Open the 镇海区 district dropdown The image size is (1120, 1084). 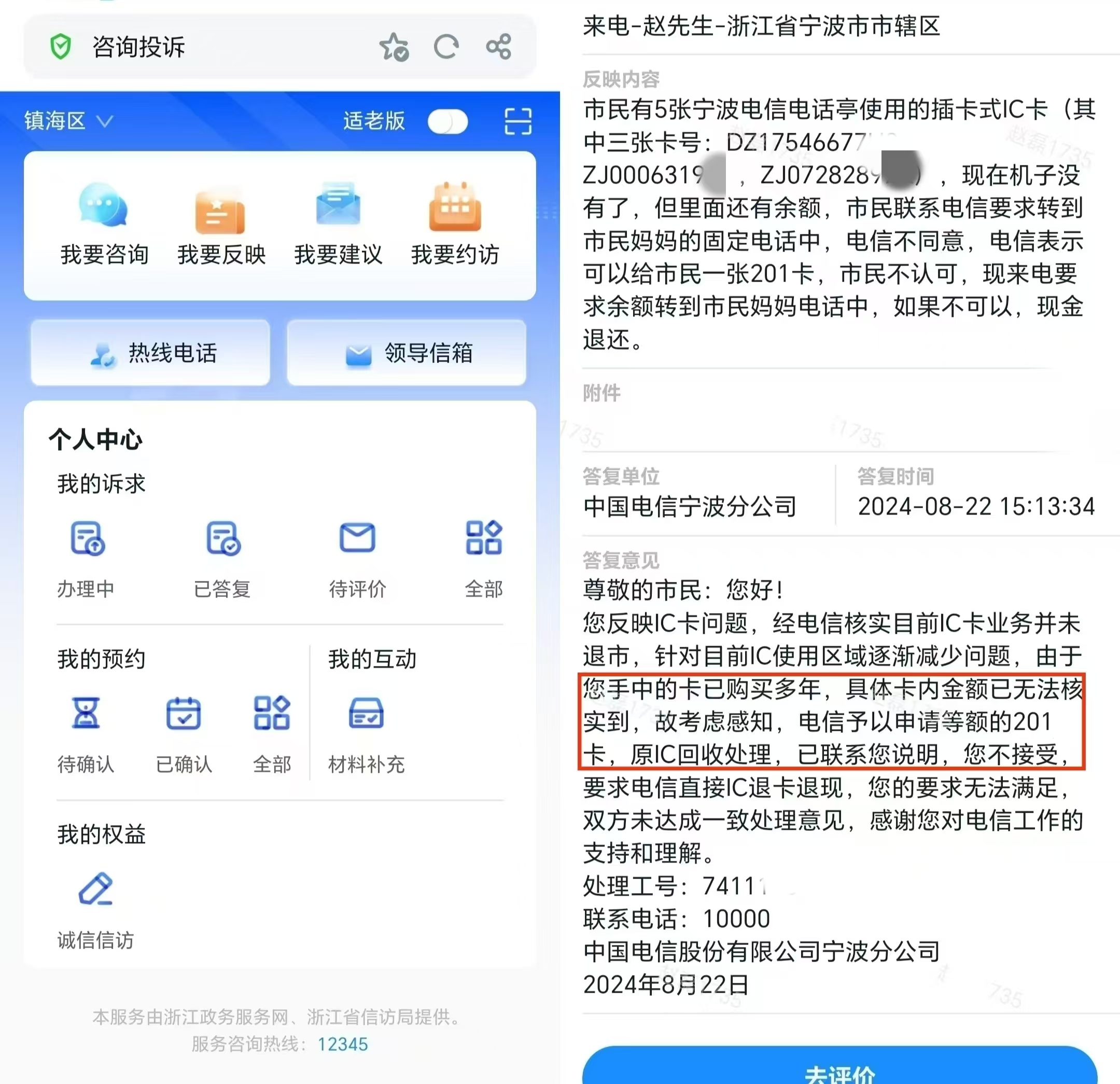[x=68, y=121]
